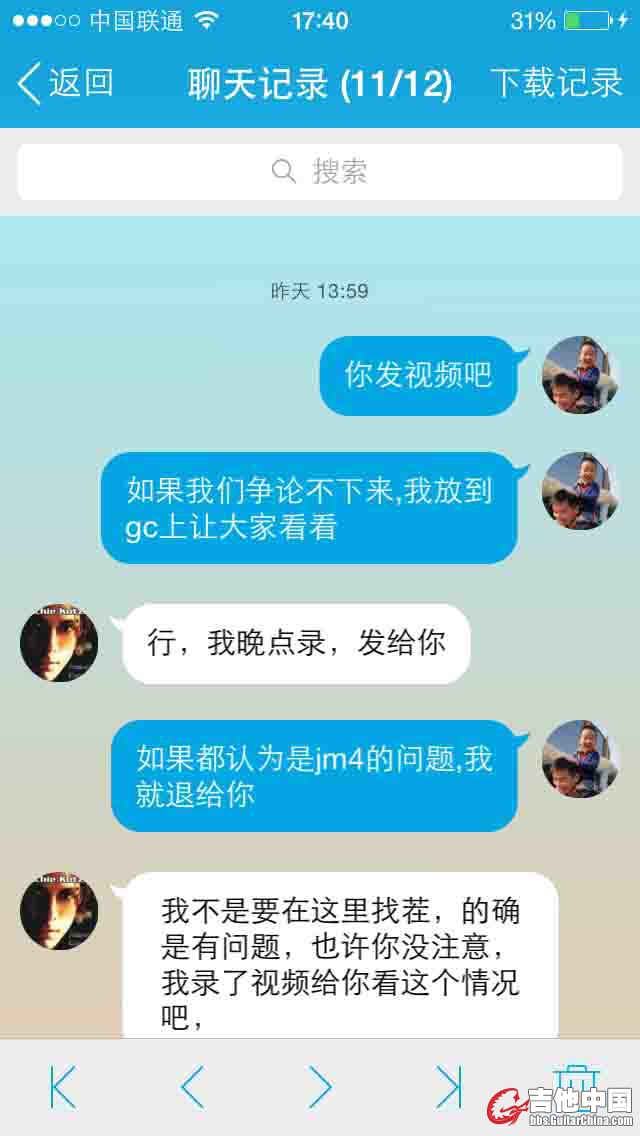Open the 搜索 search field
This screenshot has width=640, height=1136.
point(320,171)
